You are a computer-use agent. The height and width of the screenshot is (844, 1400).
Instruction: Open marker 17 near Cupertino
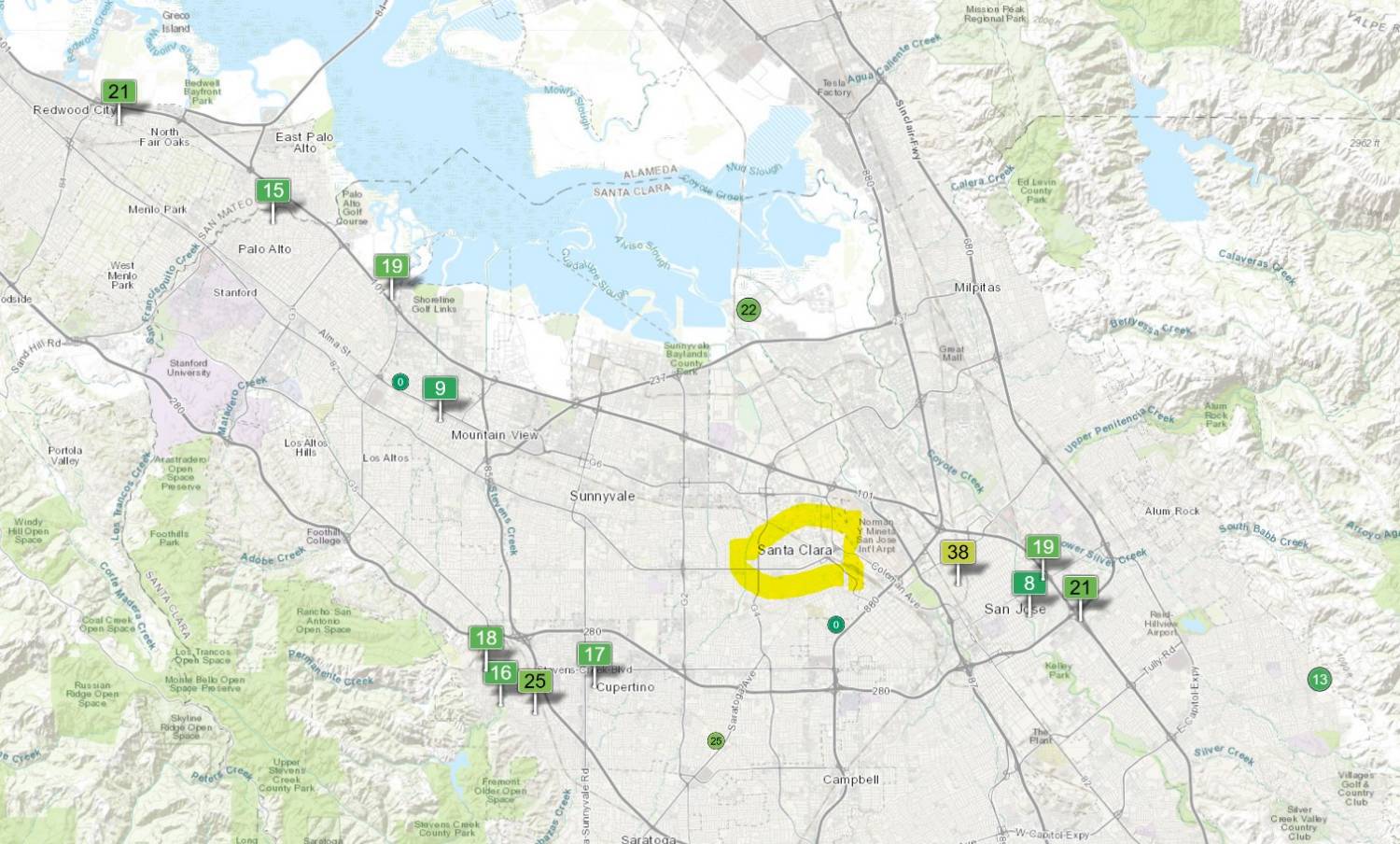pos(594,654)
